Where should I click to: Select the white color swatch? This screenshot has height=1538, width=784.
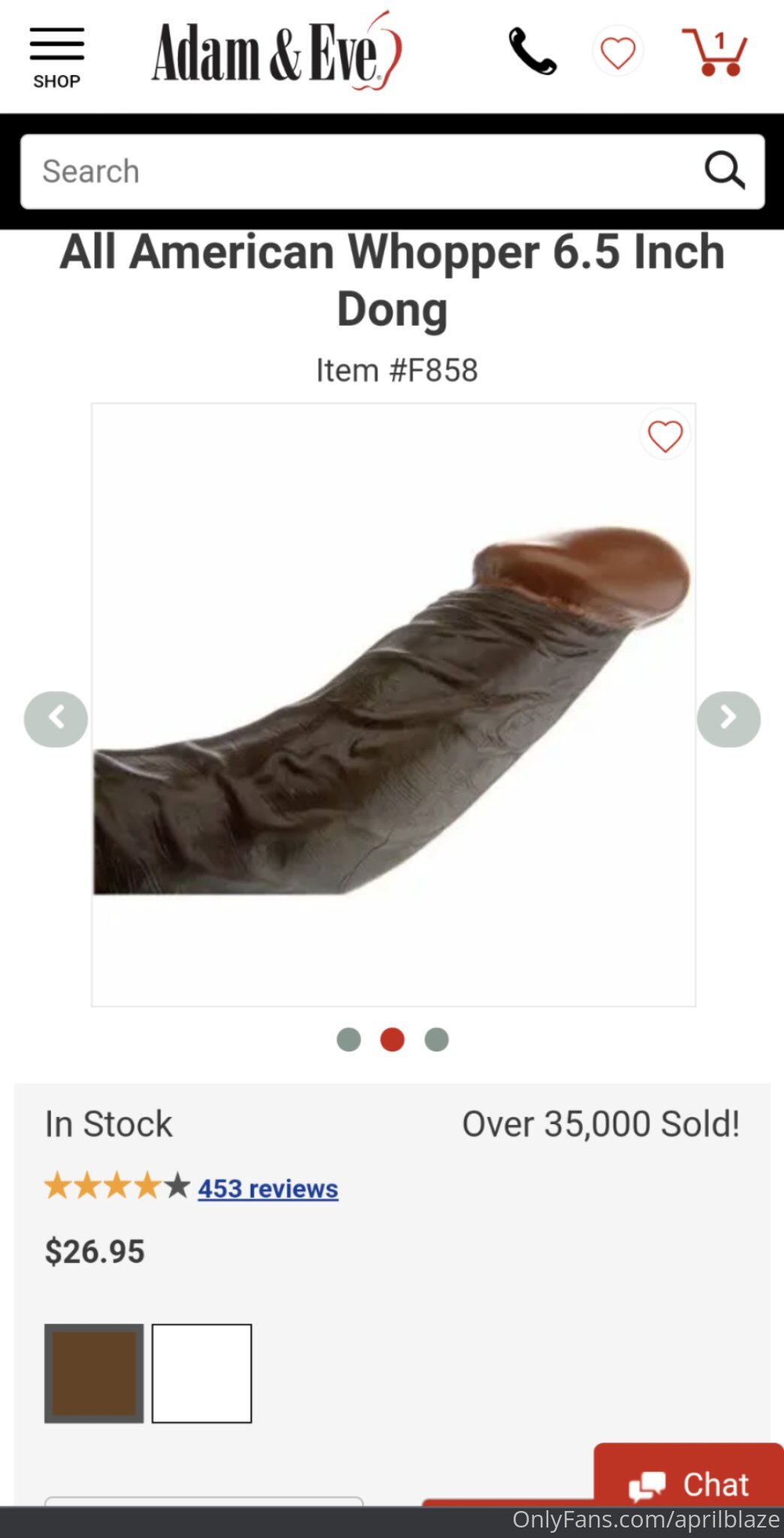click(x=201, y=1373)
